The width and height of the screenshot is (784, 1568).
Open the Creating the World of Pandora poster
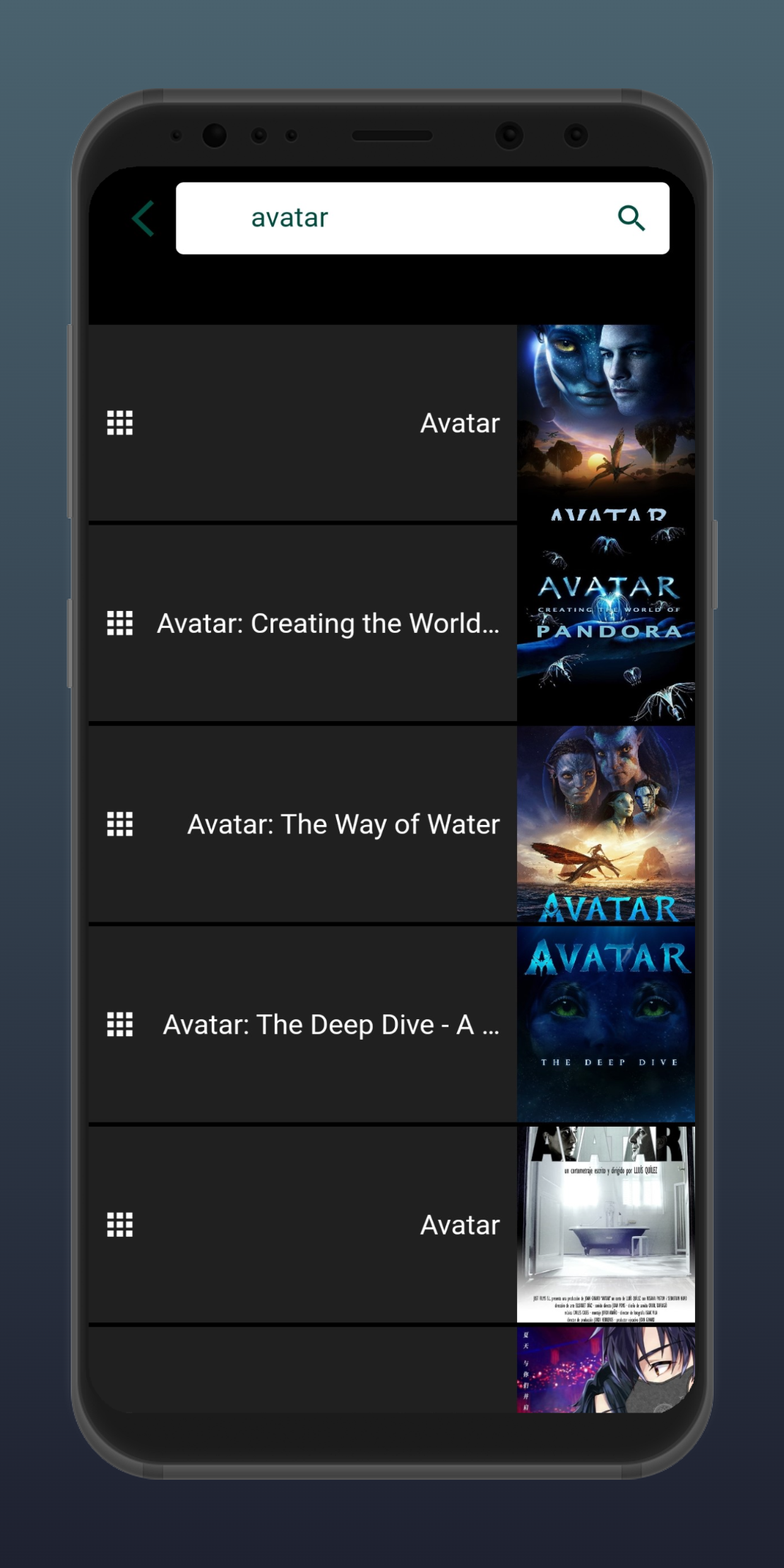point(605,624)
